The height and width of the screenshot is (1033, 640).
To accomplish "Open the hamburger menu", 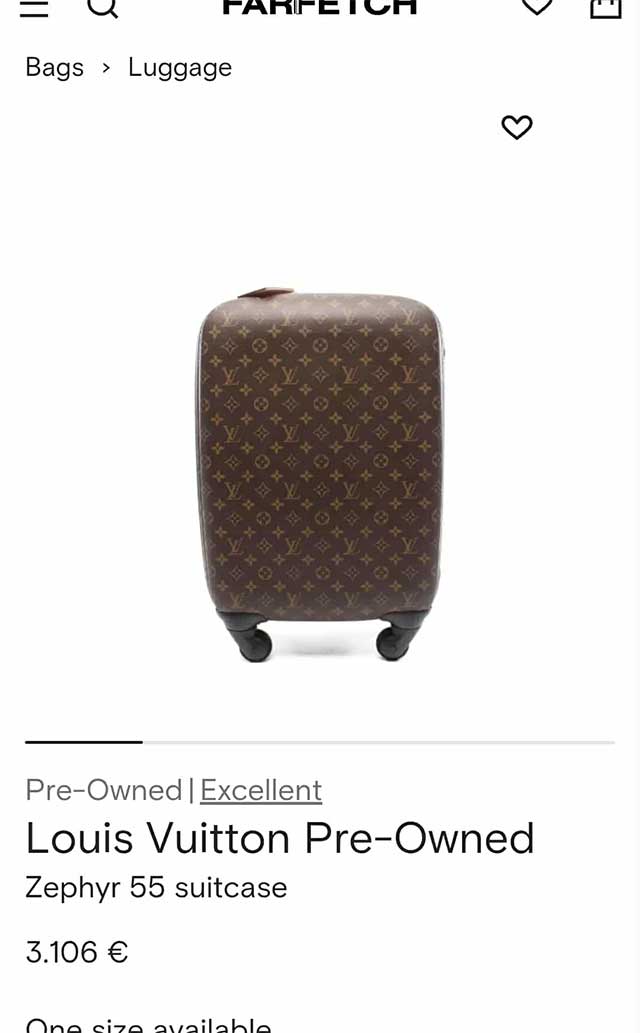I will 34,8.
